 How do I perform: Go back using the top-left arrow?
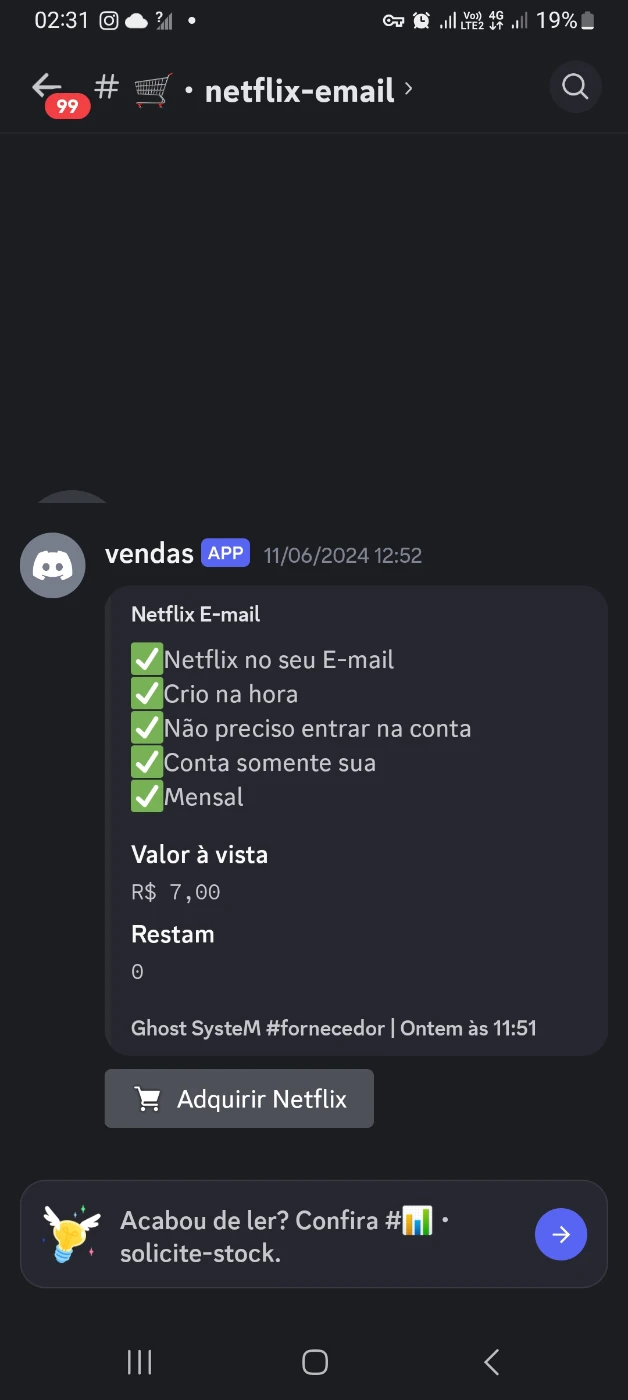click(47, 87)
